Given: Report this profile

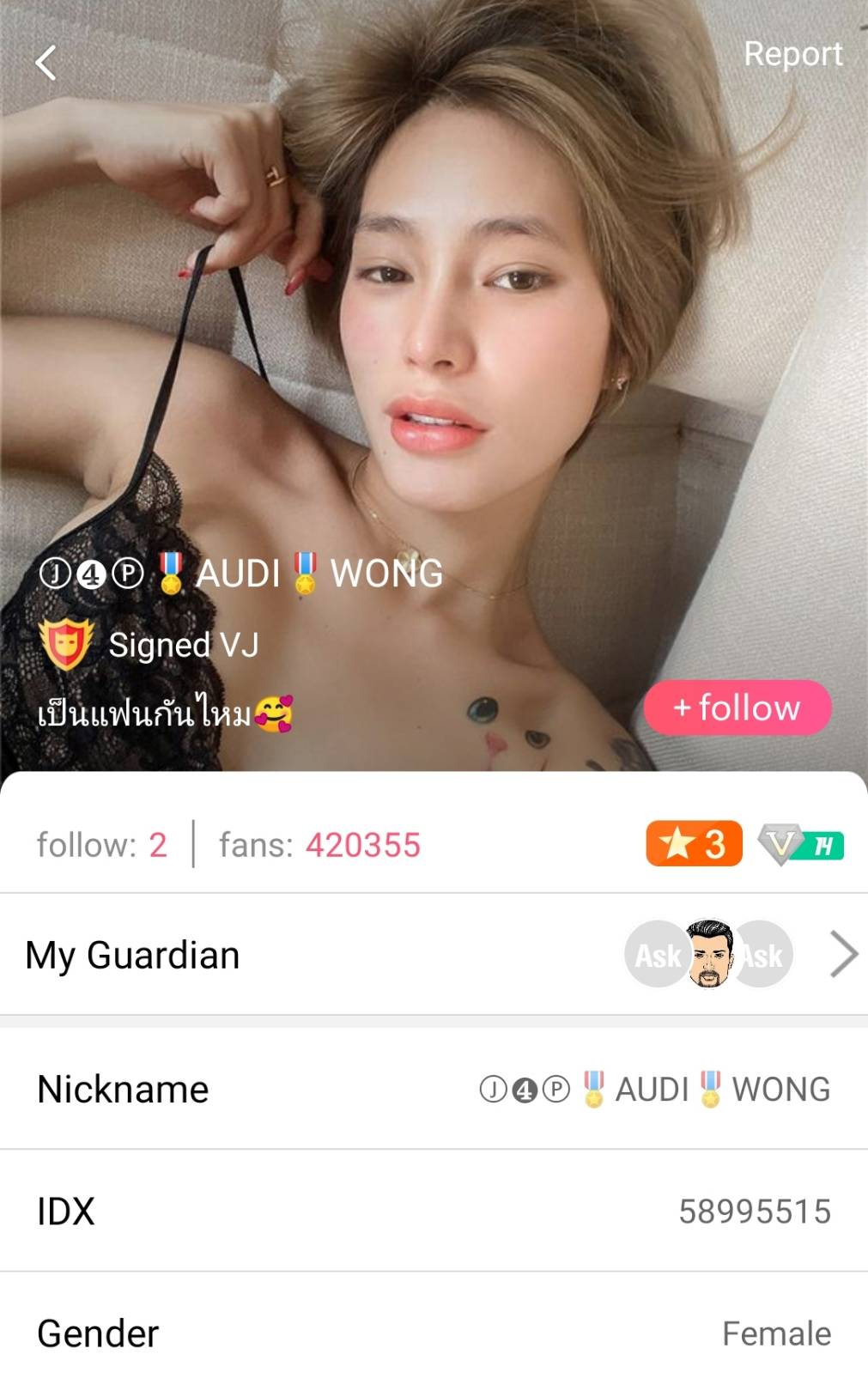Looking at the screenshot, I should point(792,54).
